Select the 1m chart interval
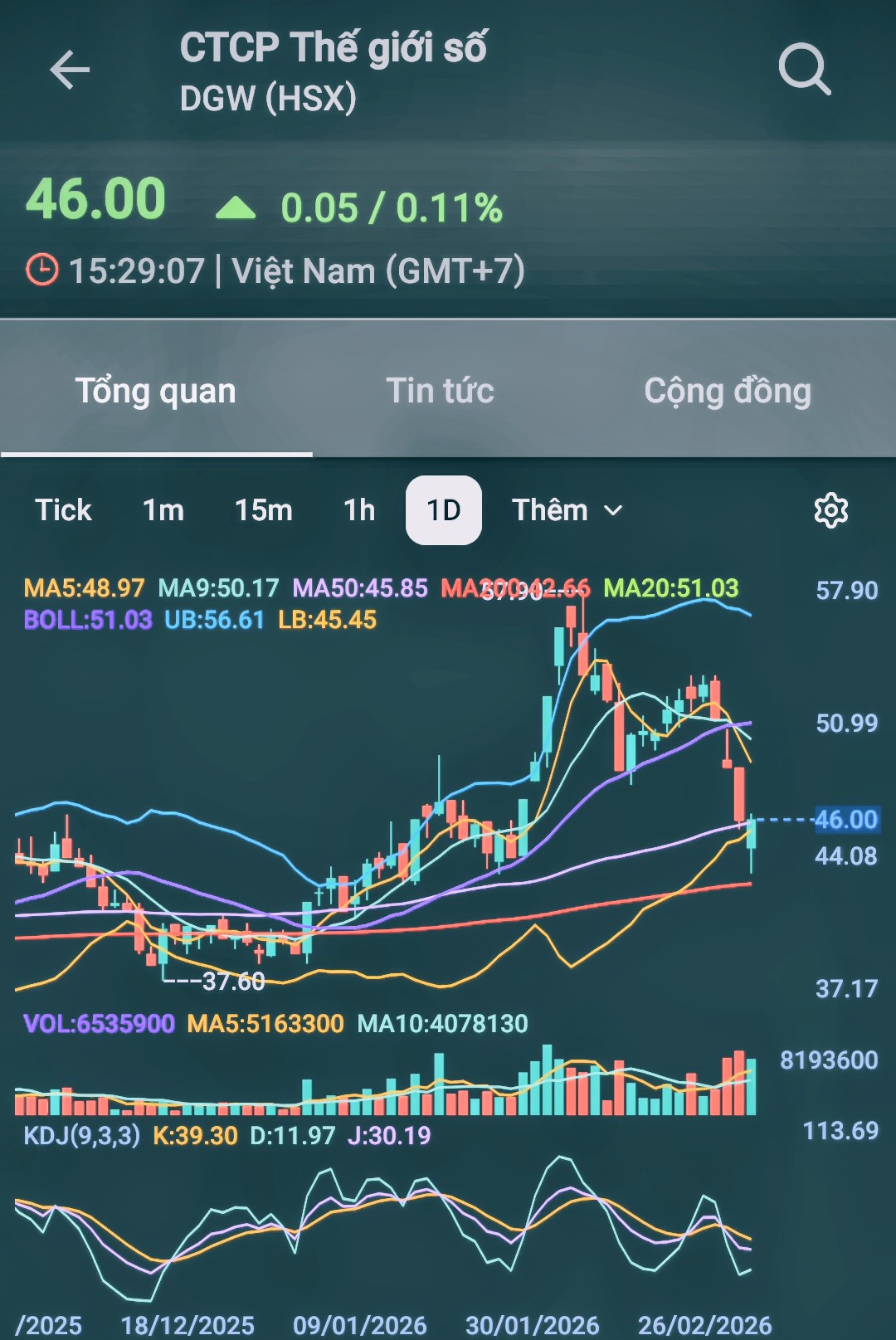 point(163,510)
